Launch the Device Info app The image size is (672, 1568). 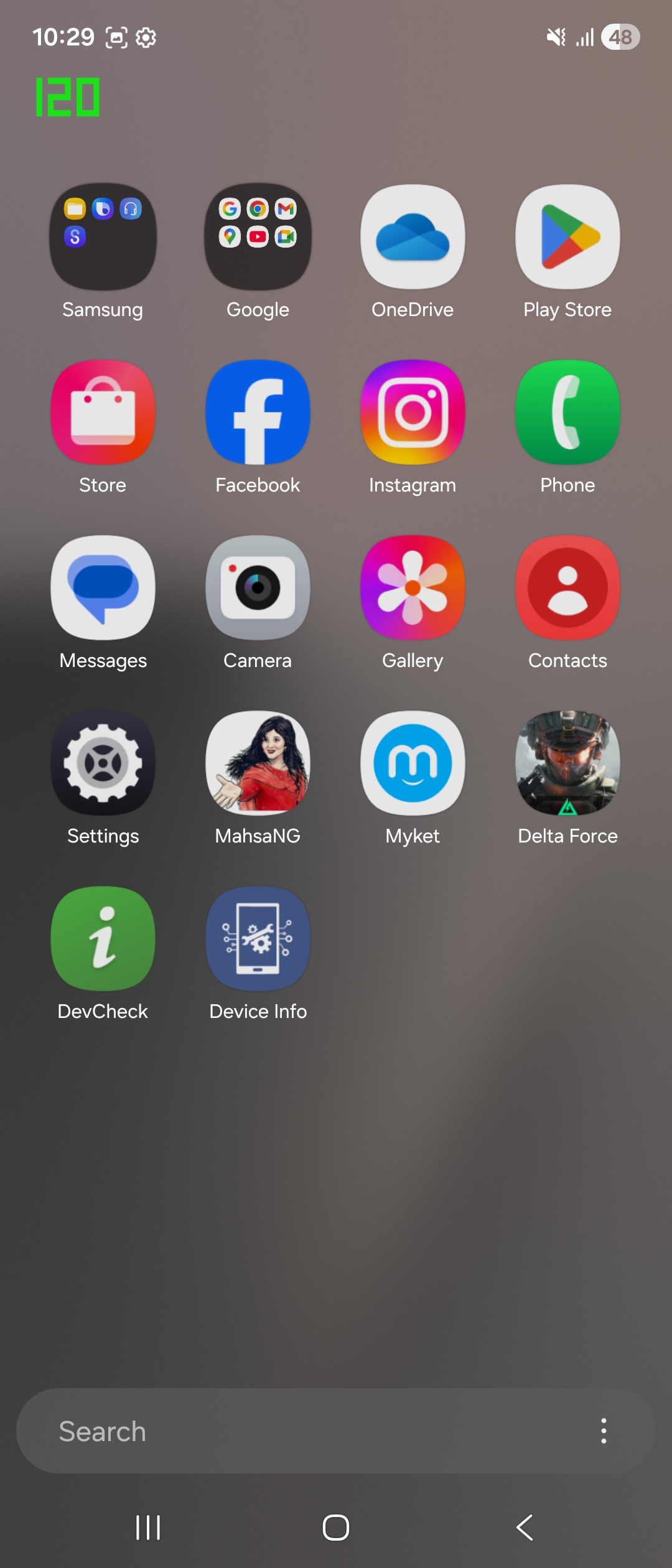258,939
